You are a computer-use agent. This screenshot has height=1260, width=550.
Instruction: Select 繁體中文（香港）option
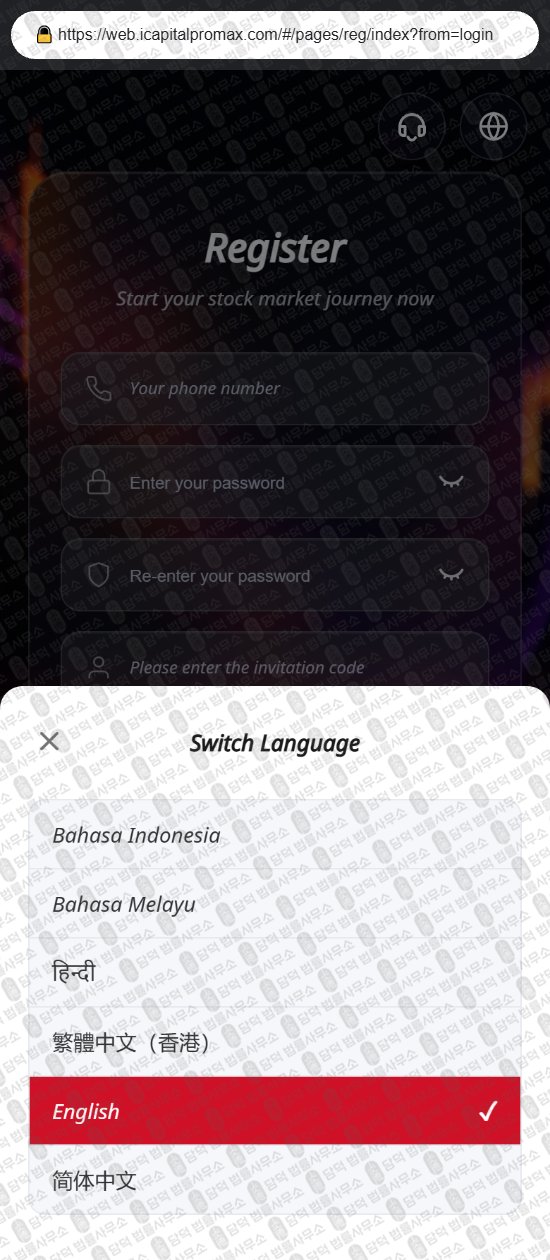[275, 1042]
